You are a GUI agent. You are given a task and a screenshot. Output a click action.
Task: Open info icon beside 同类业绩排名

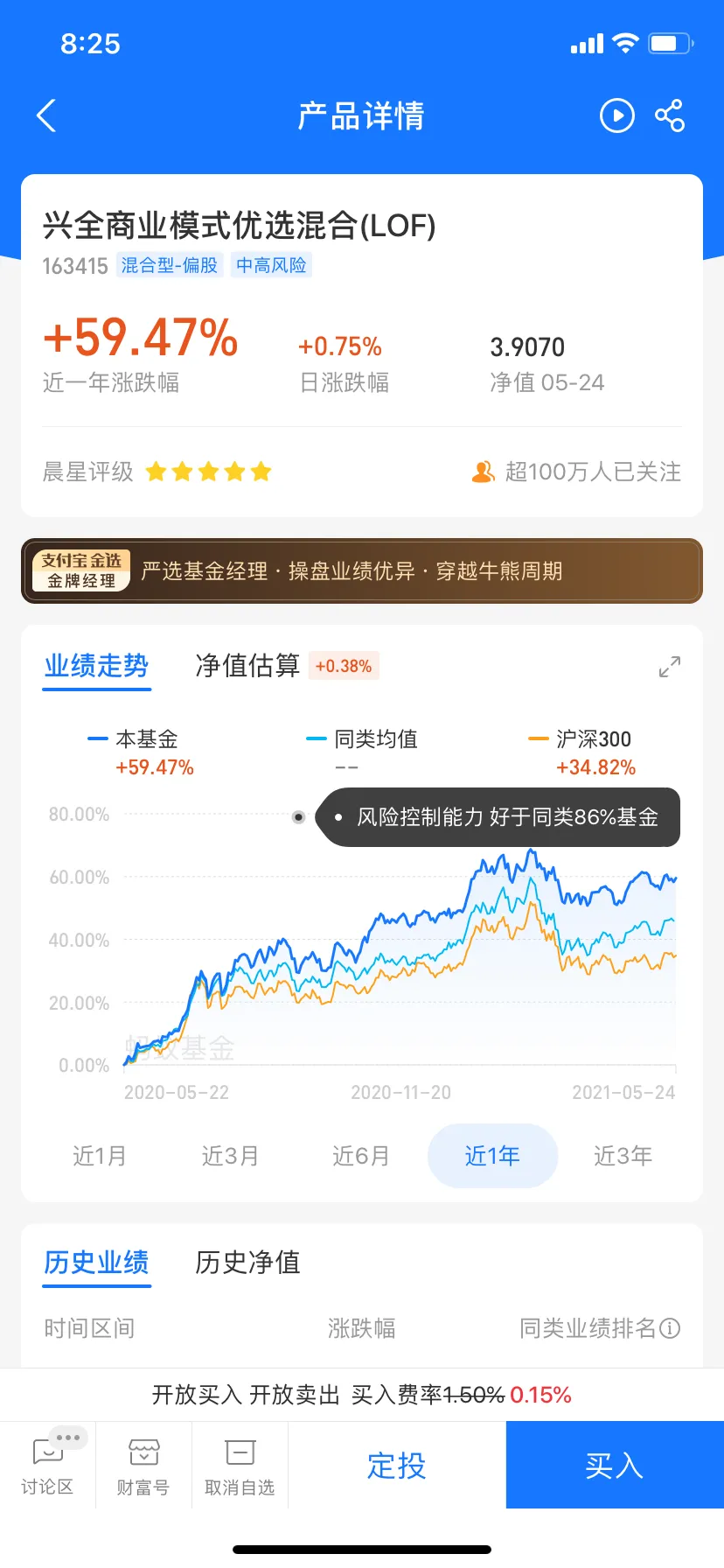pyautogui.click(x=670, y=1328)
